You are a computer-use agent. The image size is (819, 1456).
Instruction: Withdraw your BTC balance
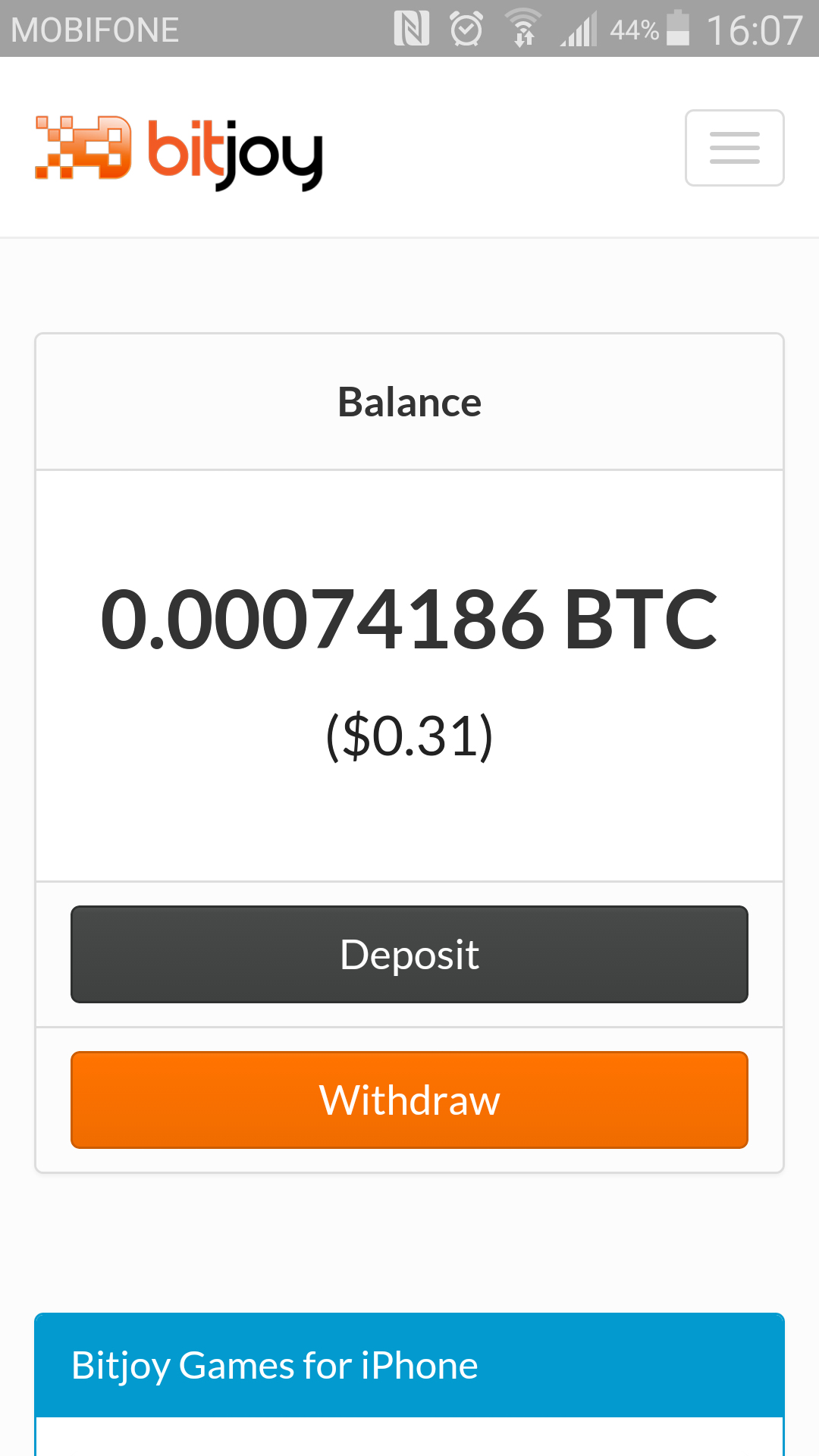click(x=409, y=1100)
